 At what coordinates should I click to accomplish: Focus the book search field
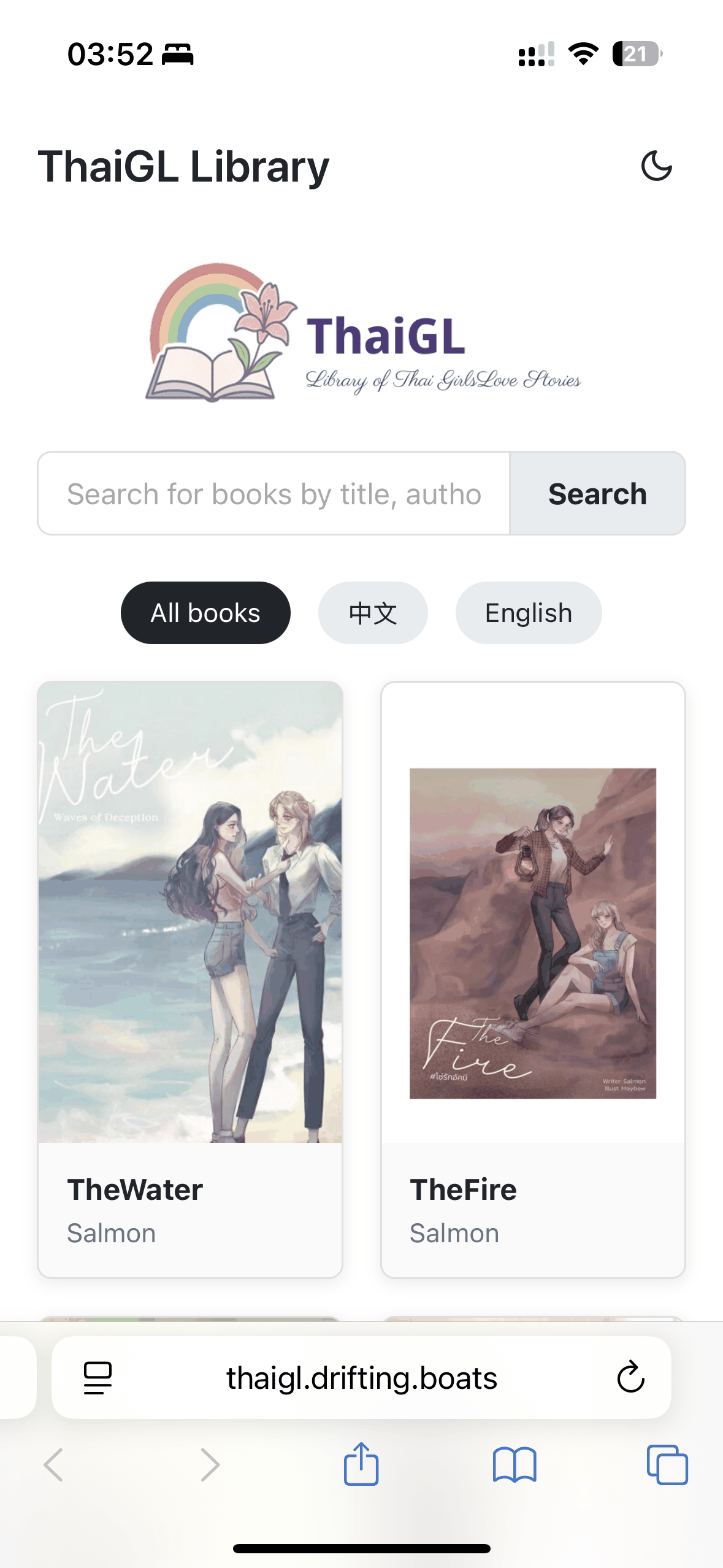274,494
